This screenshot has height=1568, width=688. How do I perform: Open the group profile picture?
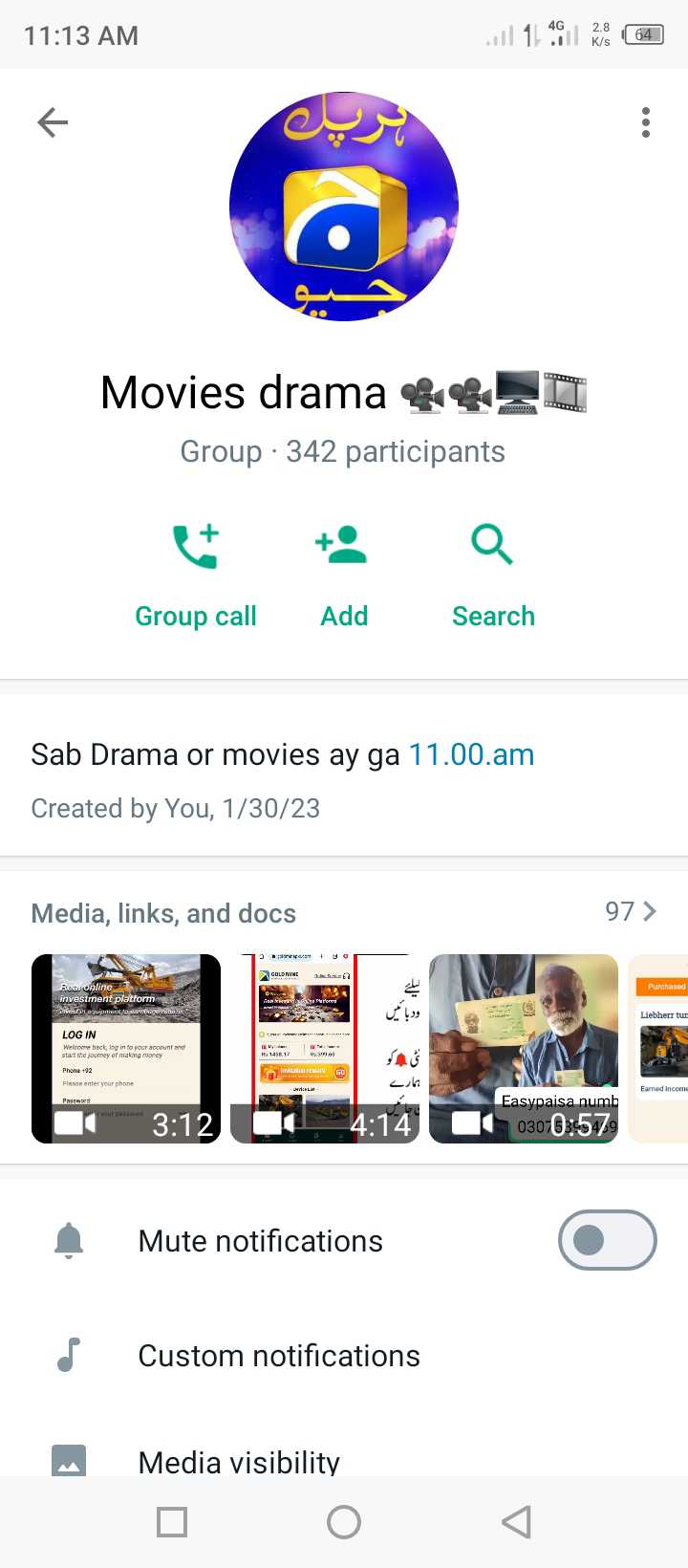pos(344,206)
